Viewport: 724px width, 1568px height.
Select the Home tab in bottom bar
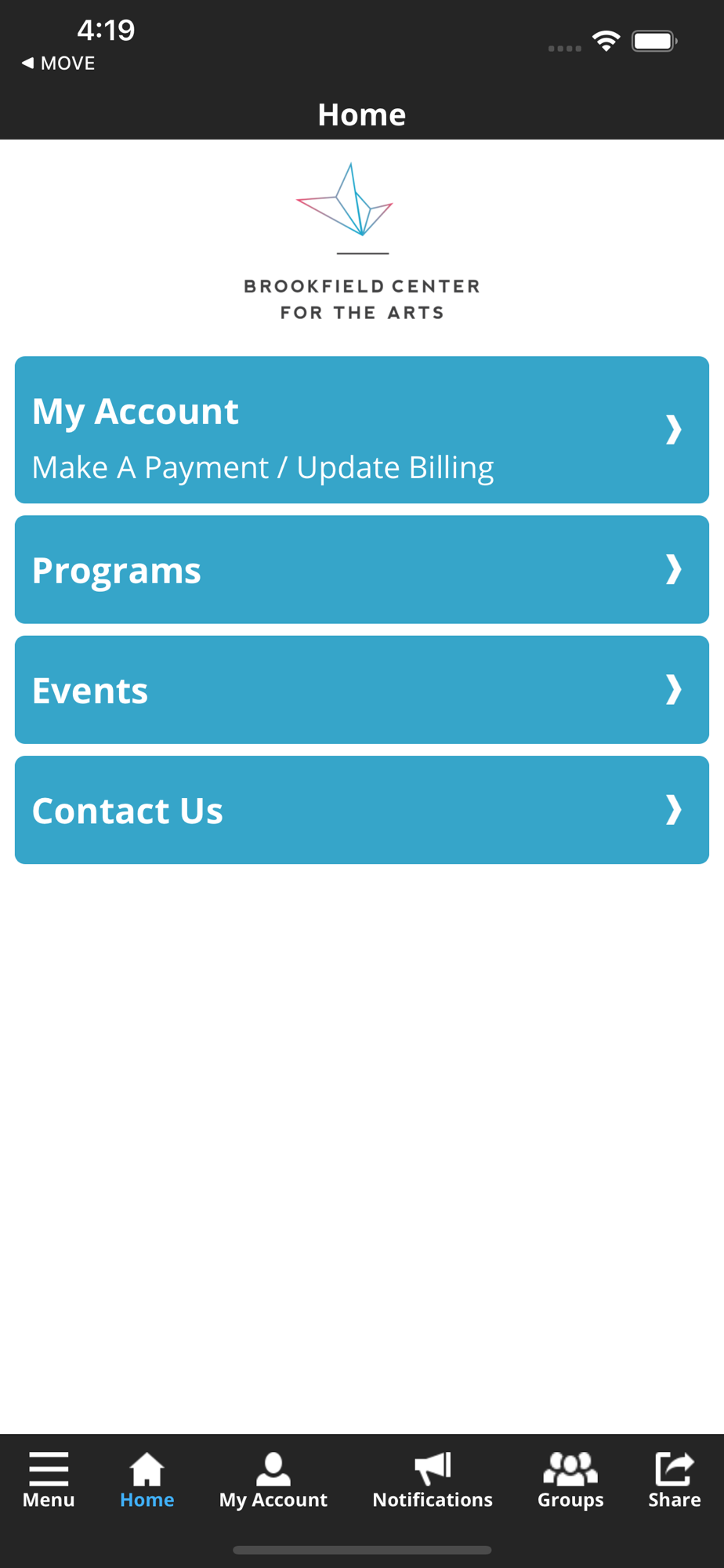(147, 1480)
